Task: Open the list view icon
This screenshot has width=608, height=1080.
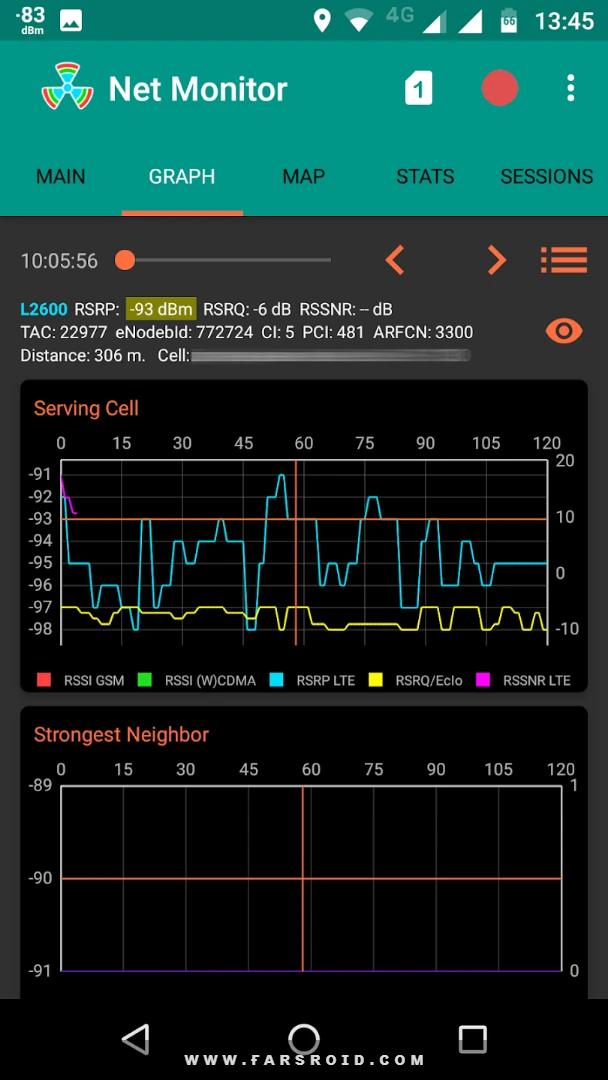Action: [564, 260]
